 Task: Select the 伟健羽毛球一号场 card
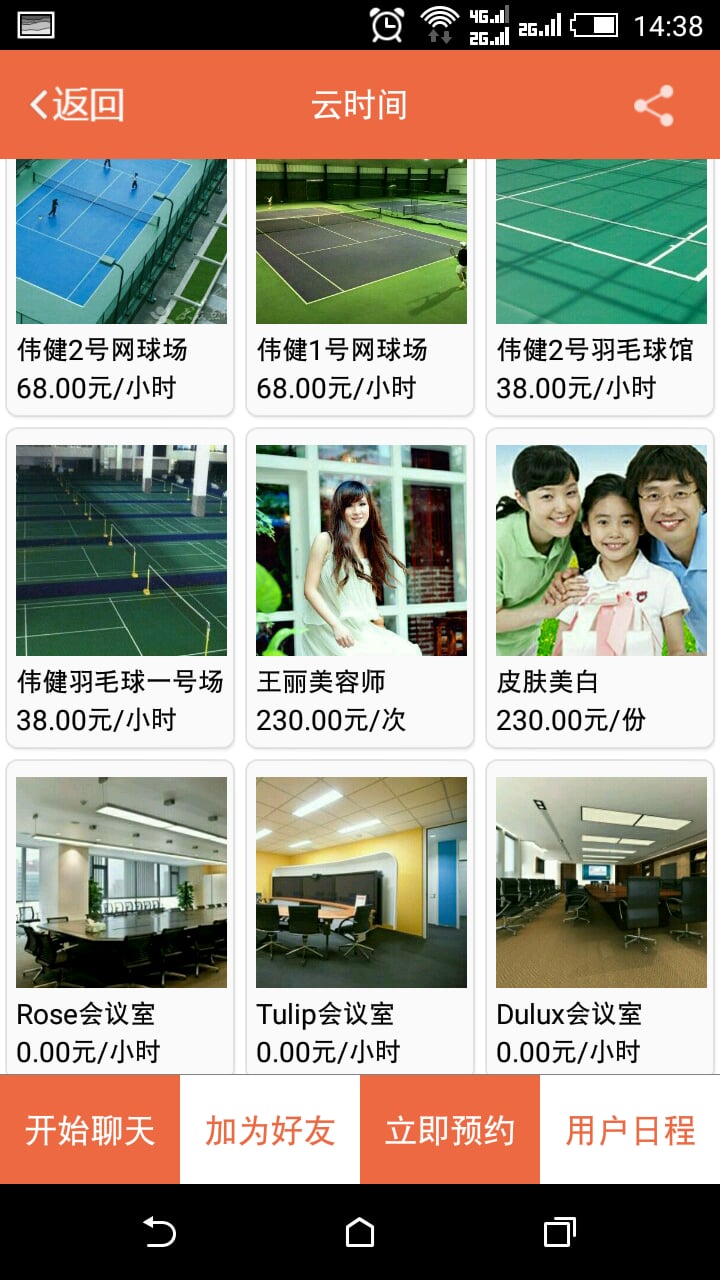(120, 588)
